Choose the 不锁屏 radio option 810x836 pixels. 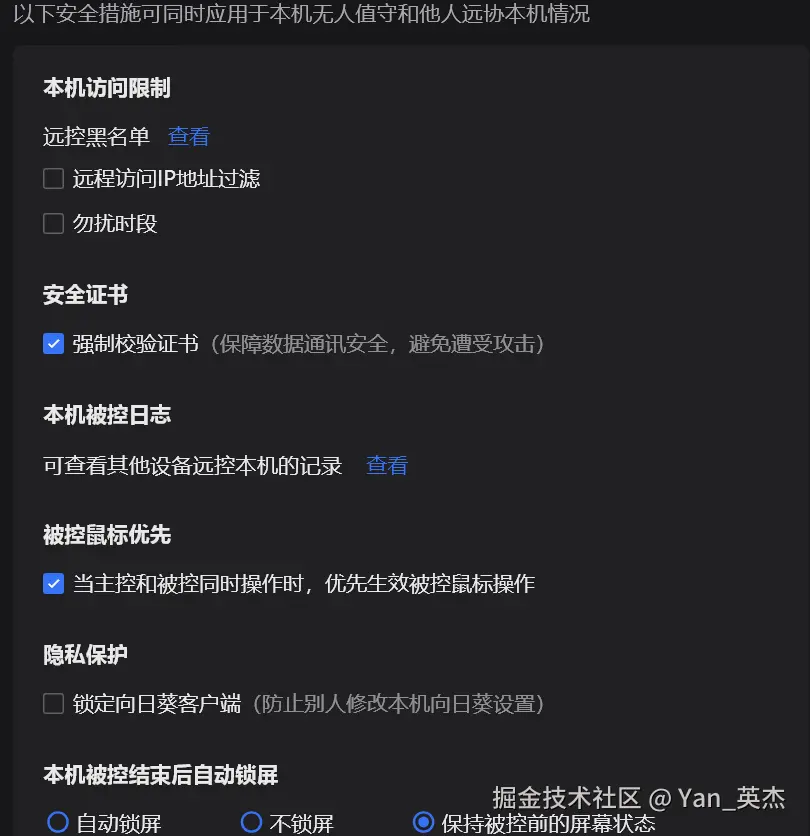tap(252, 822)
